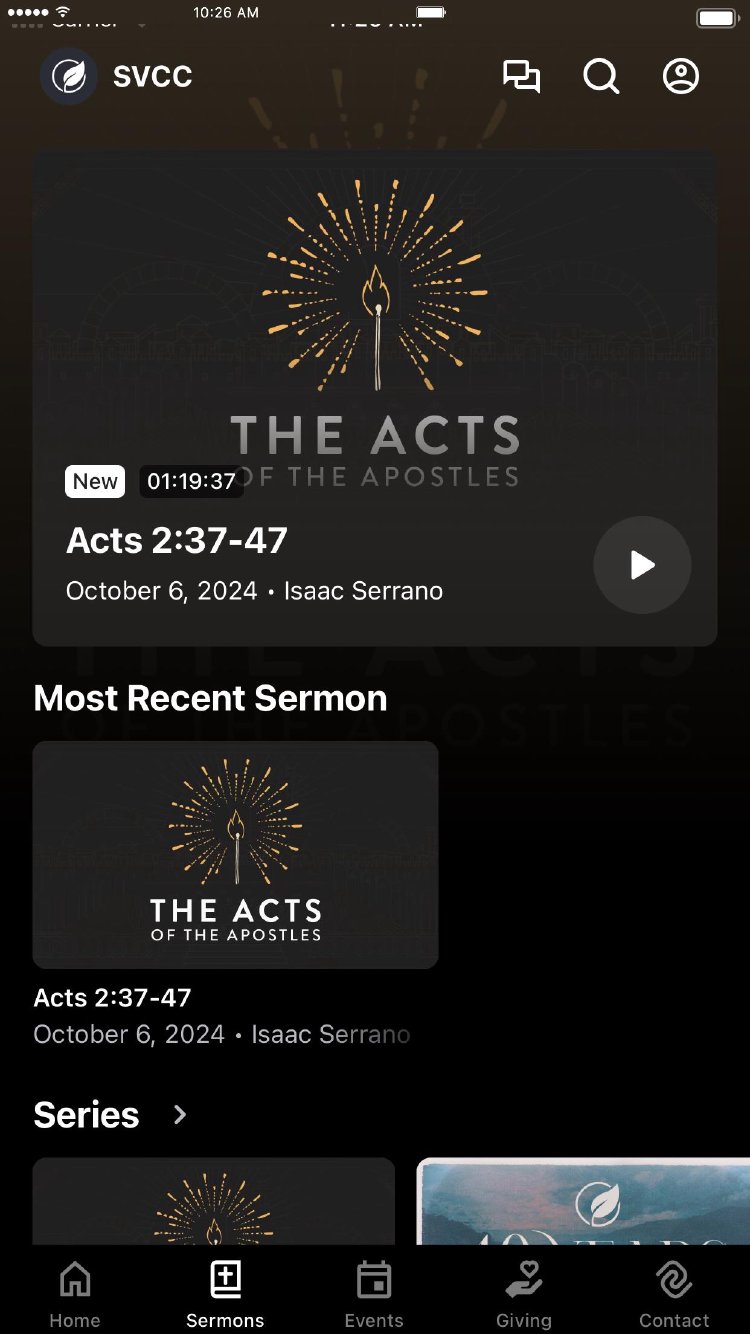Open the search icon
Screen dimensions: 750x1334
pyautogui.click(x=601, y=76)
